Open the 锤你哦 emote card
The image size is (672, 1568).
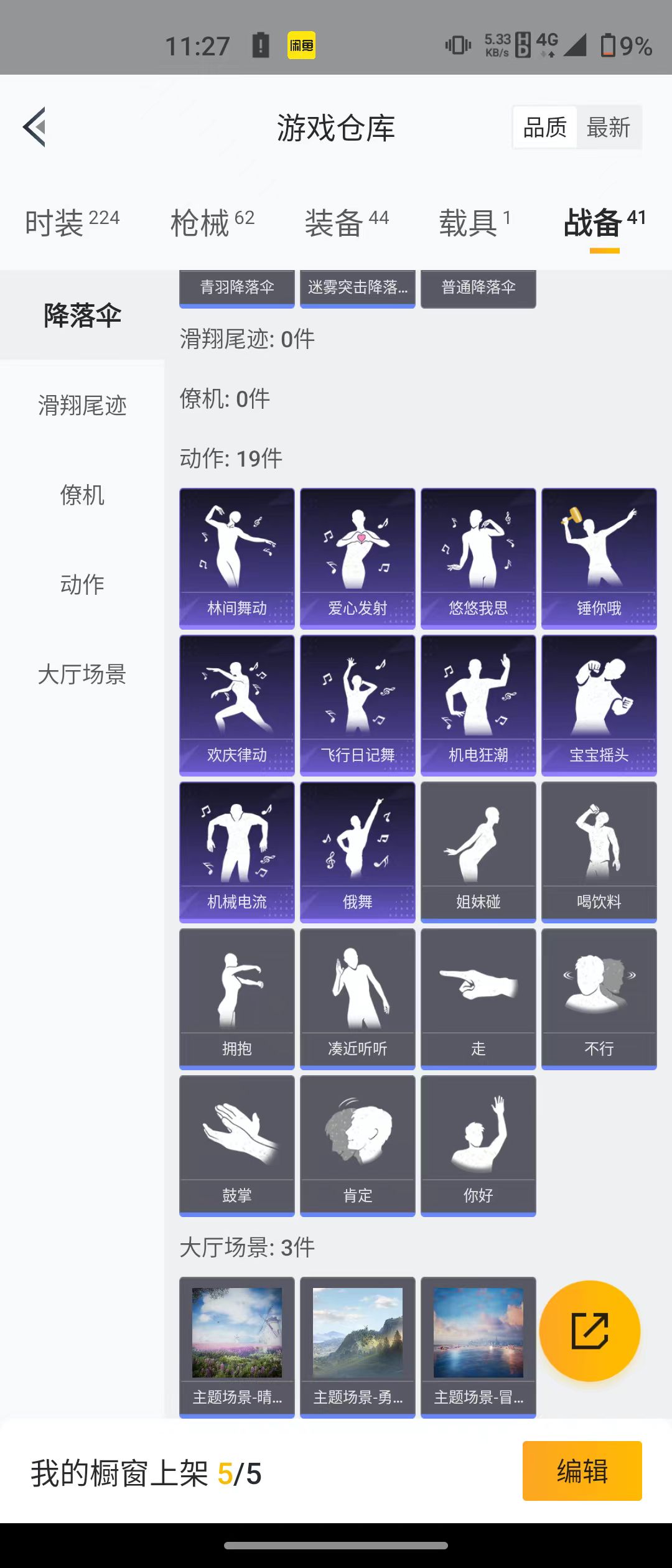[599, 558]
